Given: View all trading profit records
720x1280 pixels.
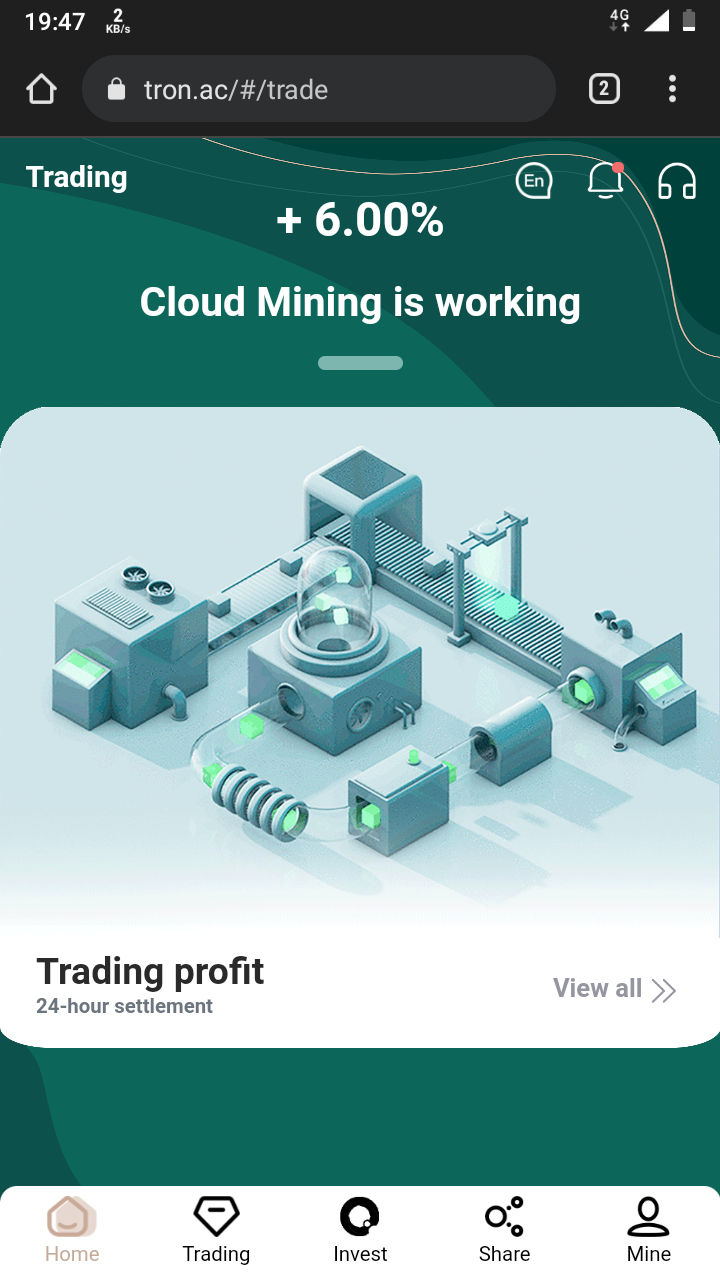Looking at the screenshot, I should point(614,989).
